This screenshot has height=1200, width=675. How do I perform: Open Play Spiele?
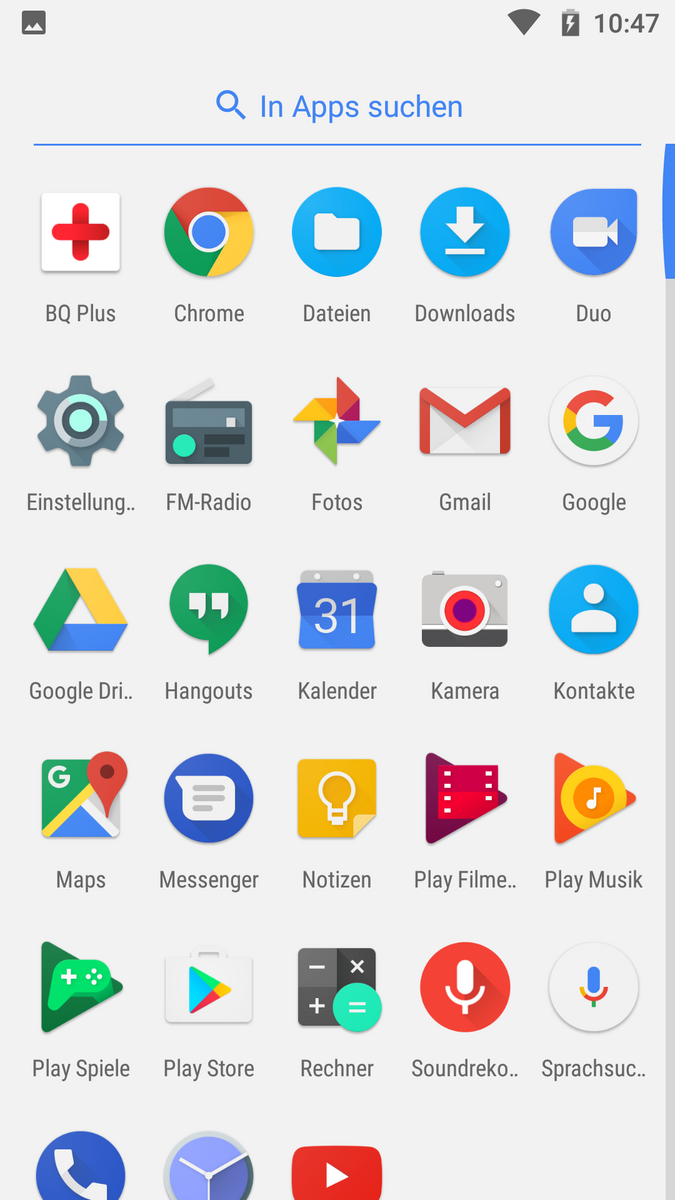point(81,988)
